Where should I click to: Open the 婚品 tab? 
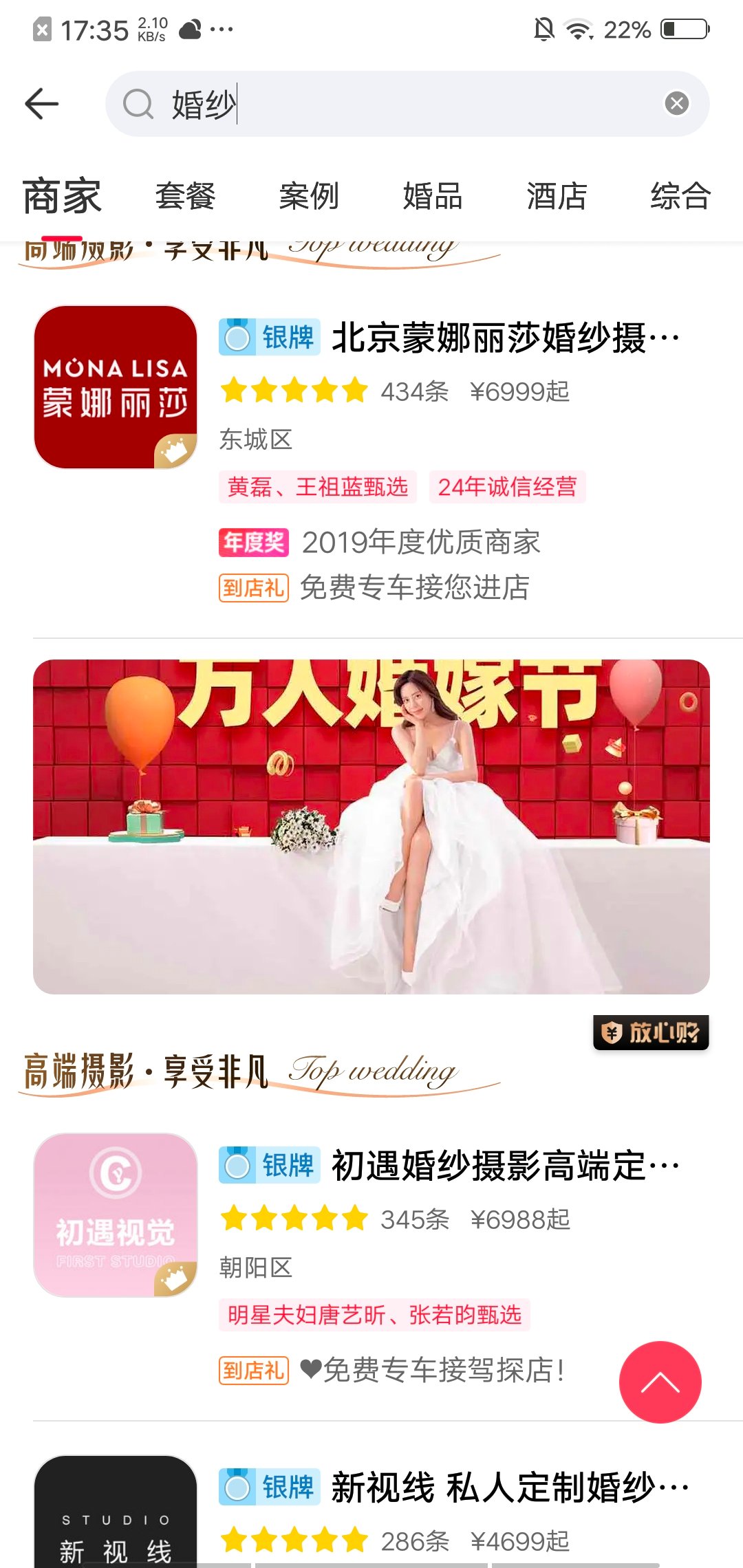click(433, 197)
